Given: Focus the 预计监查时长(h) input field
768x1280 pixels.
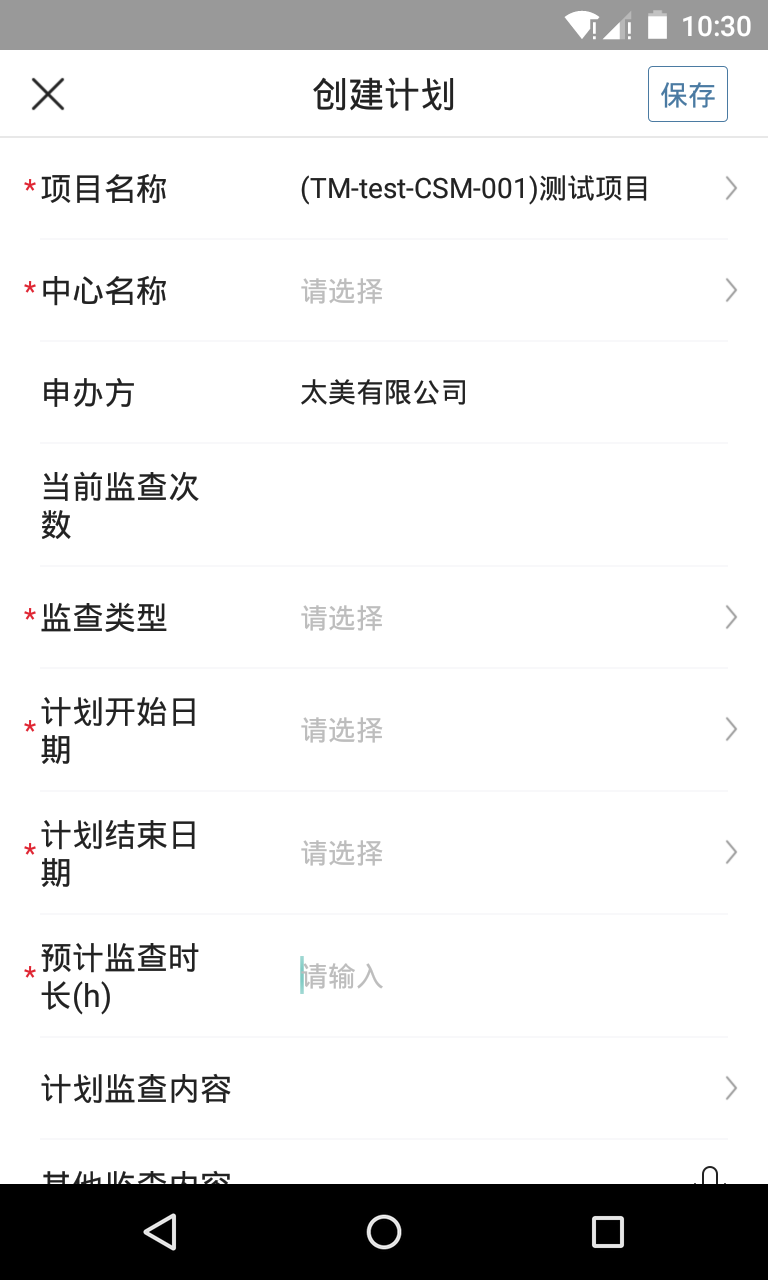Looking at the screenshot, I should tap(341, 976).
